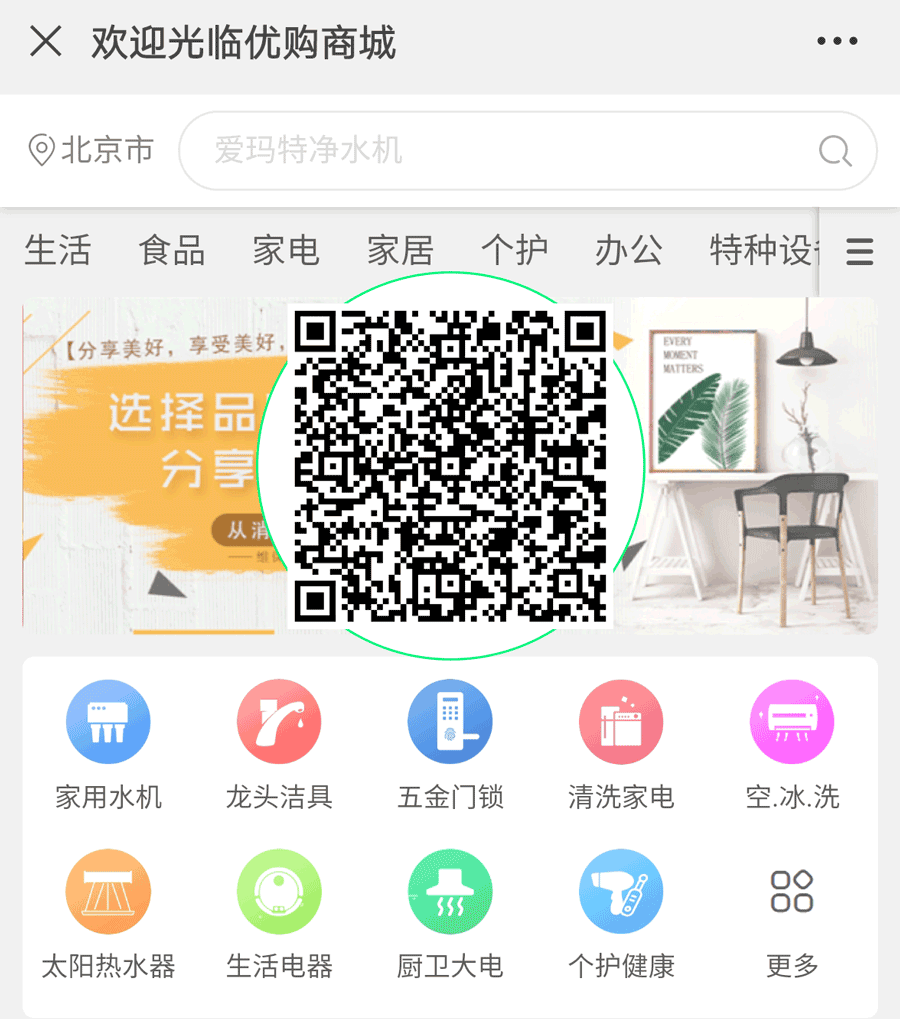Open the three-dot overflow menu

coord(837,42)
